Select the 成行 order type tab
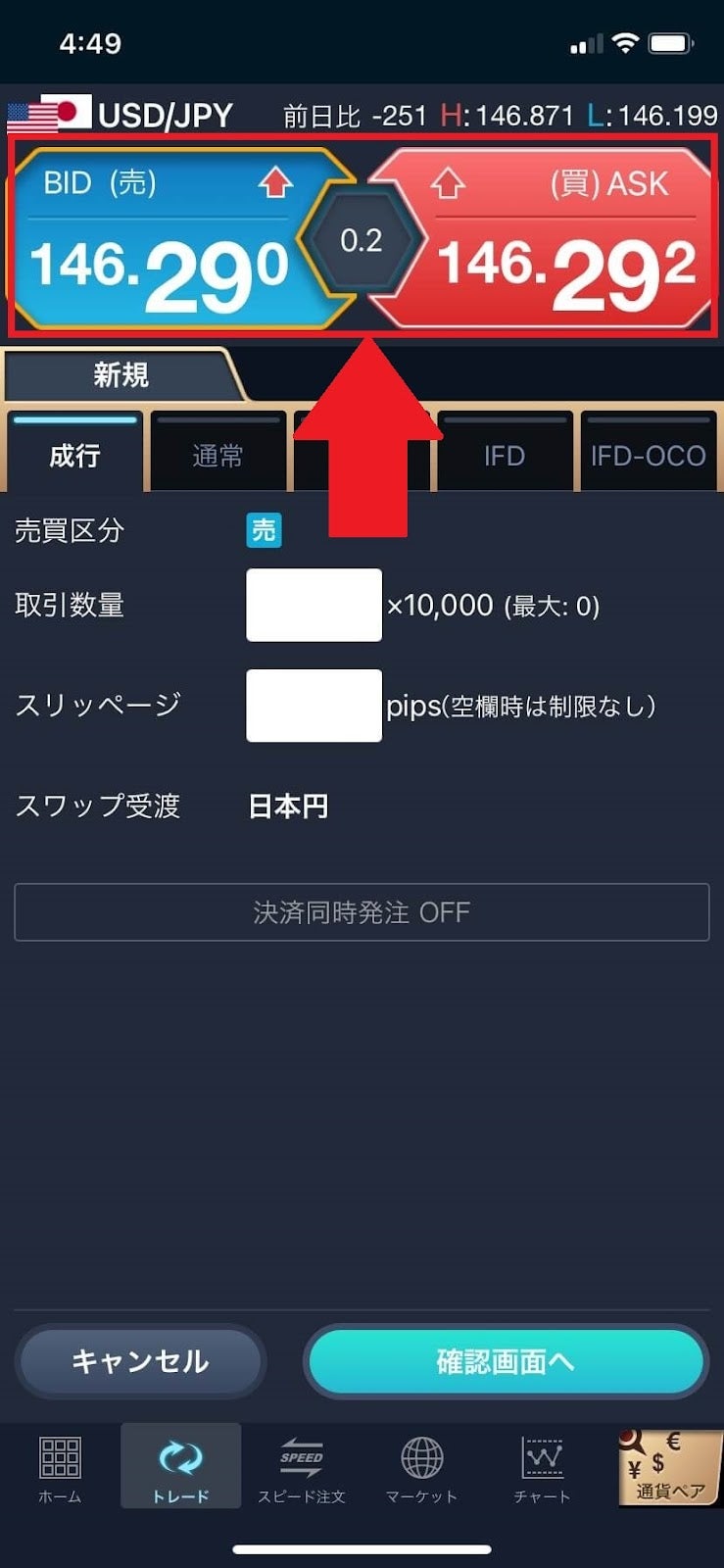 [x=75, y=455]
